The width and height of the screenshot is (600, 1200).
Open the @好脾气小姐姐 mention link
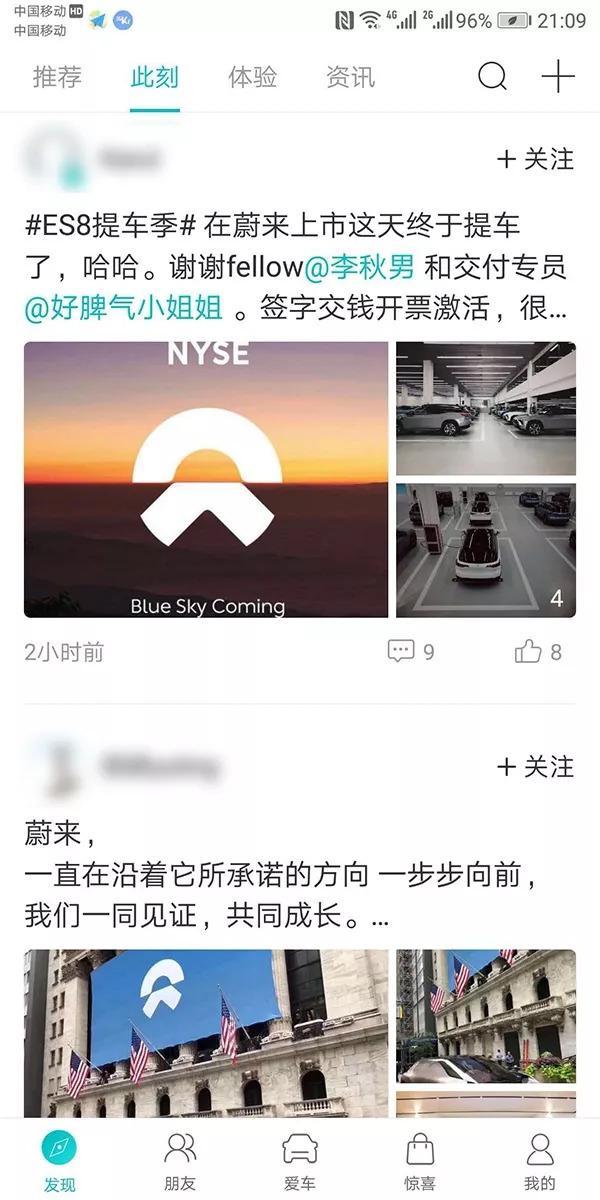pos(124,308)
